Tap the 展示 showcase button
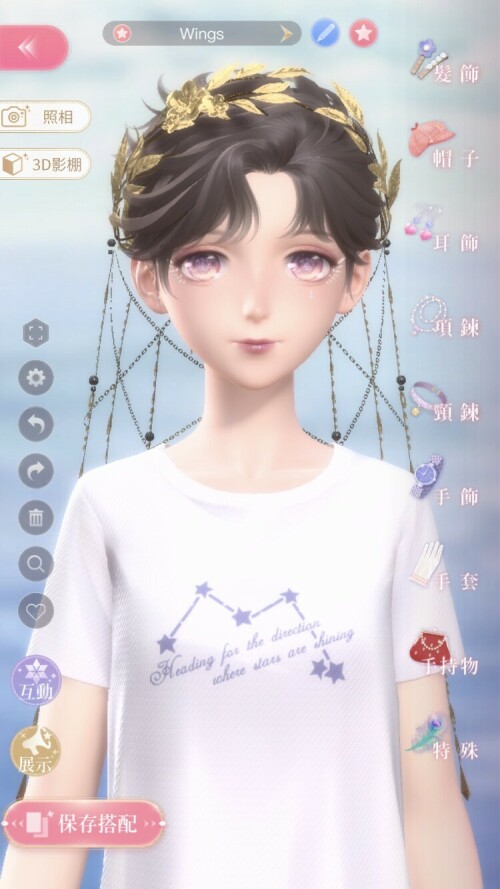The image size is (500, 889). pos(36,751)
